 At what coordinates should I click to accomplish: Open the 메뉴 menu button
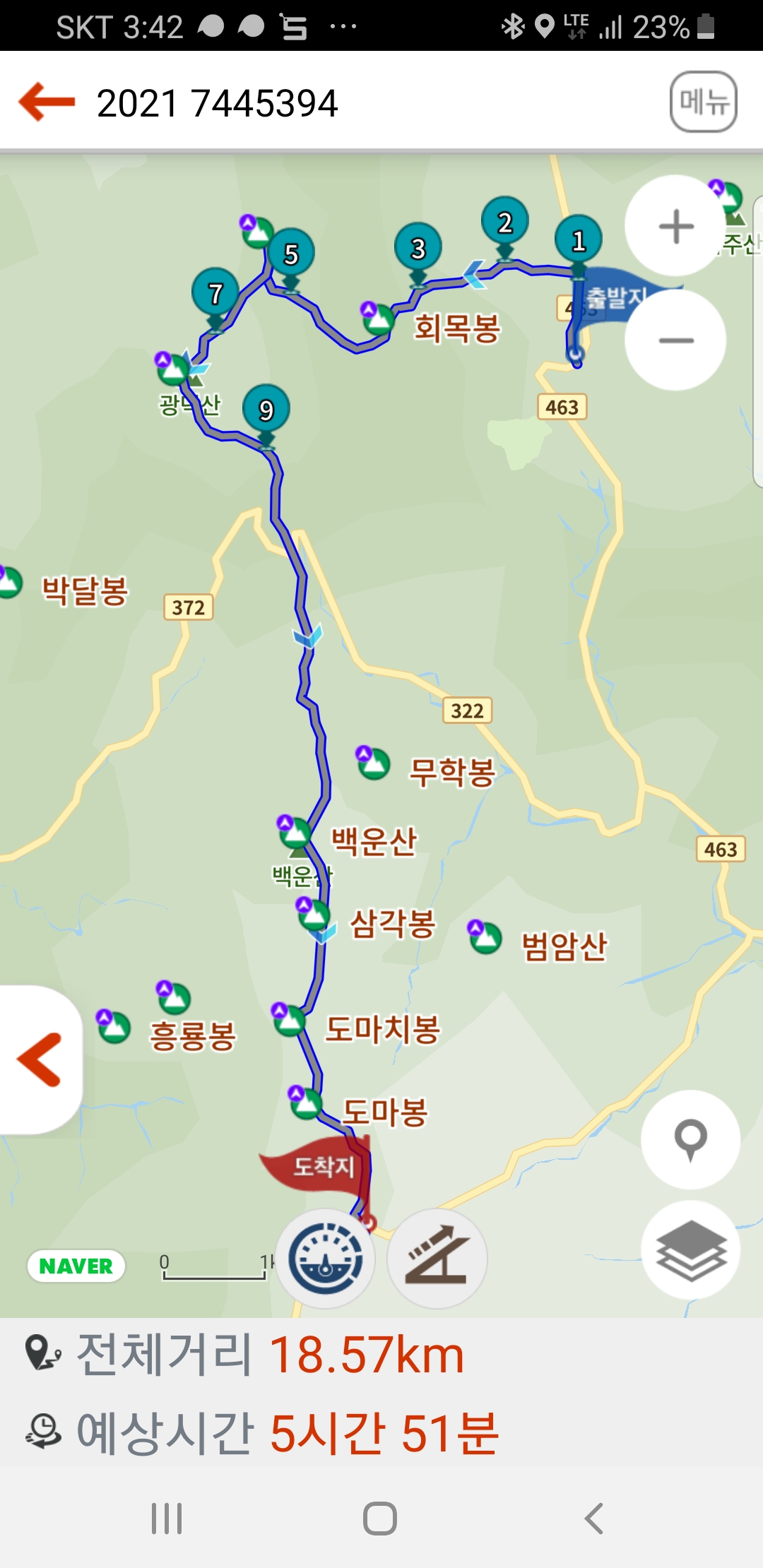(x=704, y=102)
